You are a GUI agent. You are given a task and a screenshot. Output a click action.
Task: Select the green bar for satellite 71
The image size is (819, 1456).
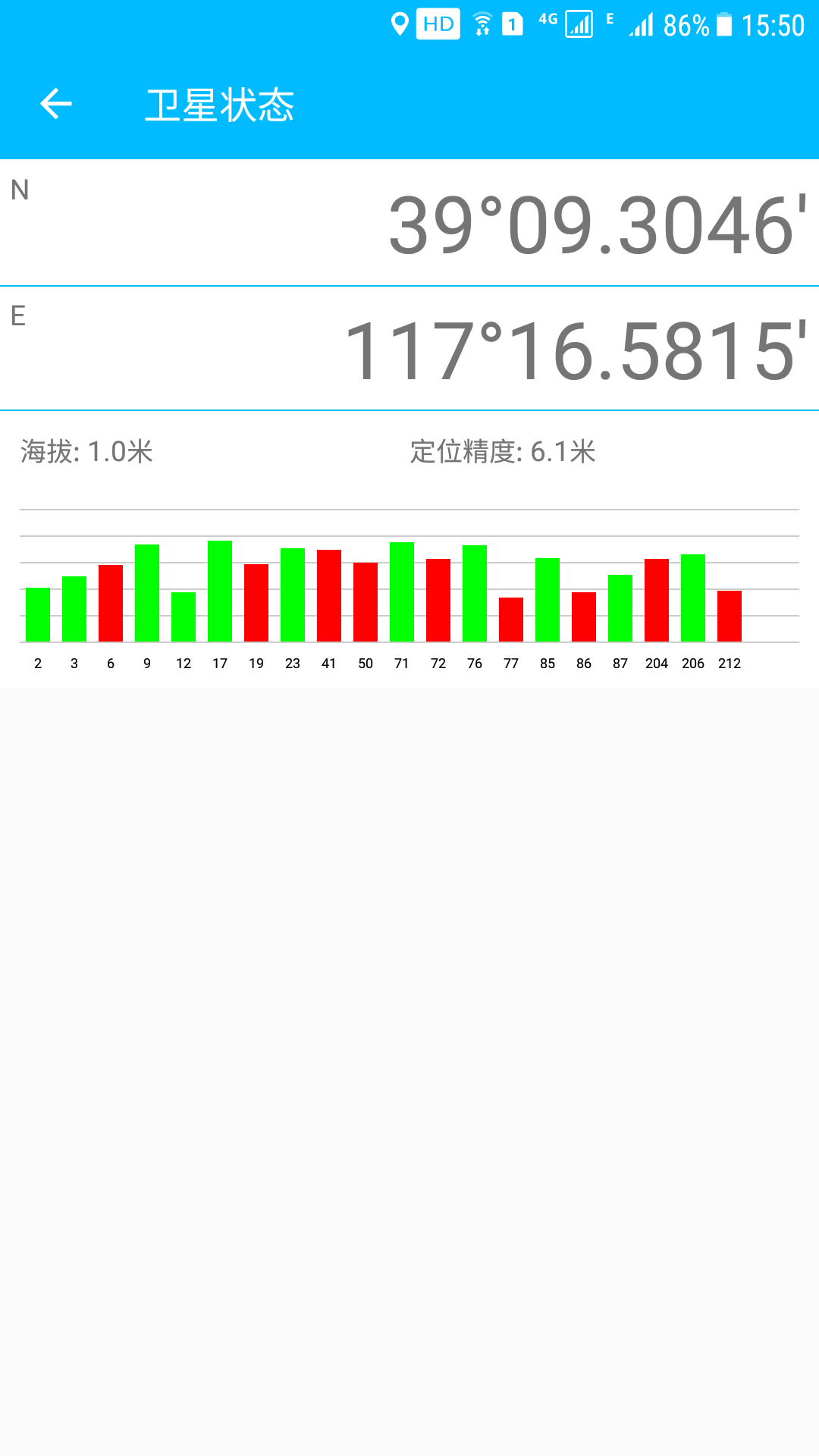402,591
